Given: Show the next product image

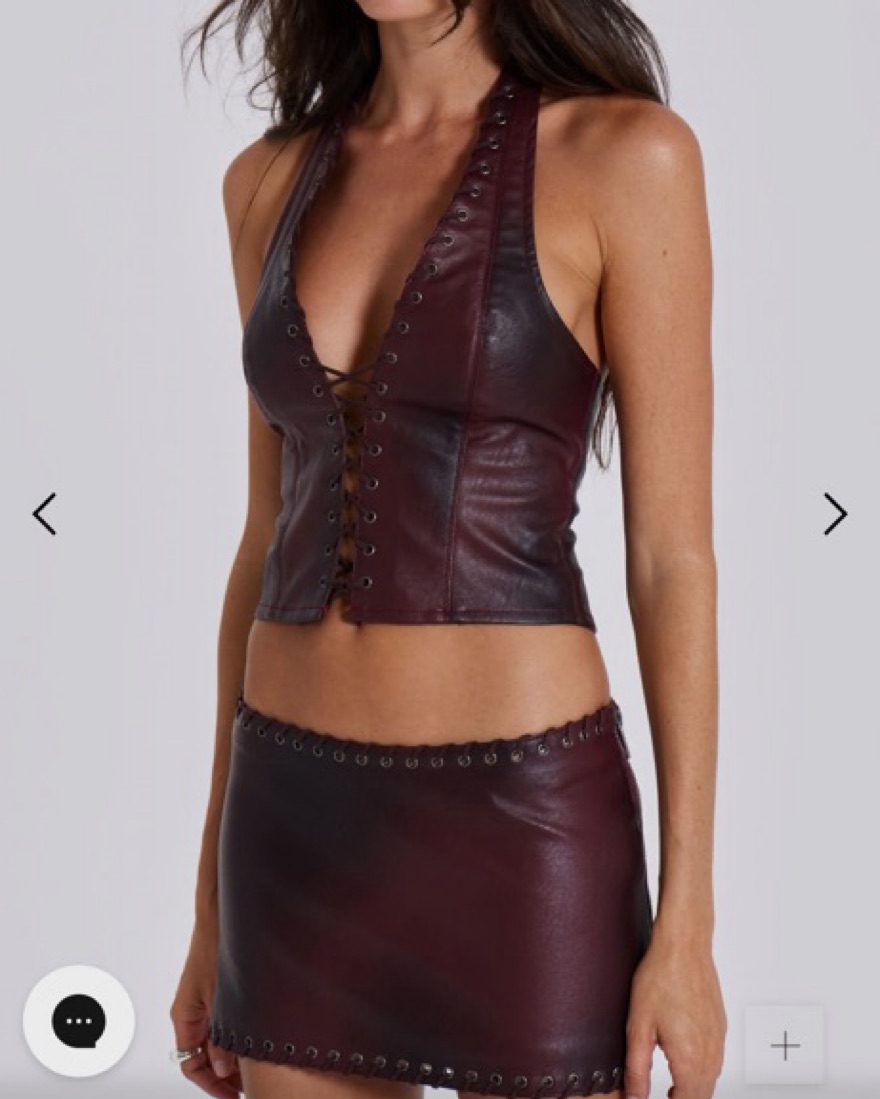Looking at the screenshot, I should 835,514.
